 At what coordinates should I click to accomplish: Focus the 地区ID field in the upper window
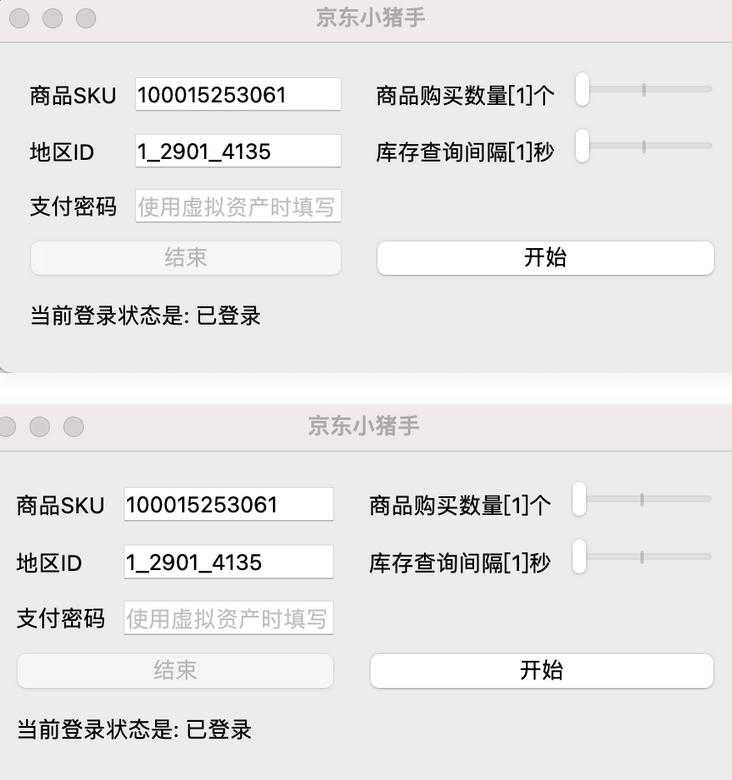pos(238,151)
